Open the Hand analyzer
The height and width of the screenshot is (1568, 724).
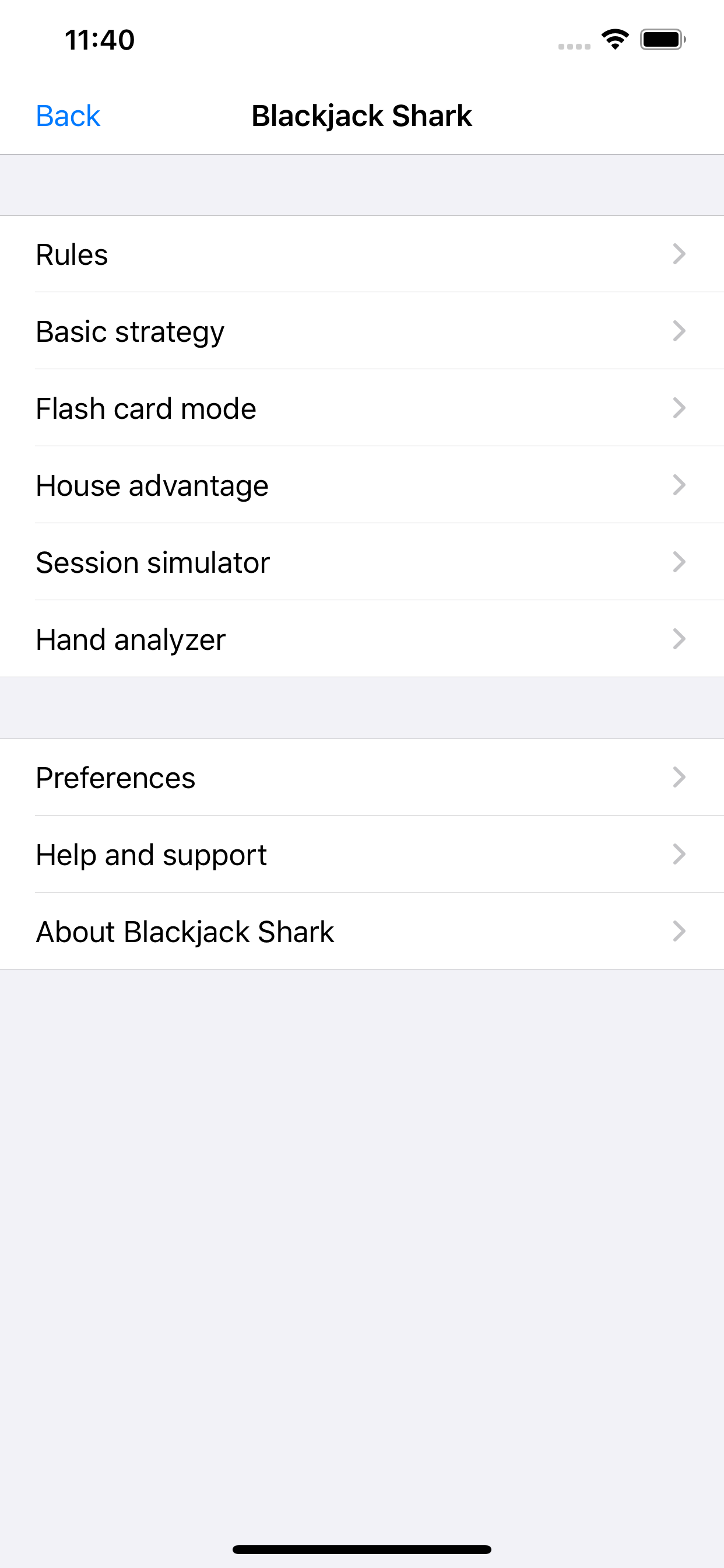point(362,639)
